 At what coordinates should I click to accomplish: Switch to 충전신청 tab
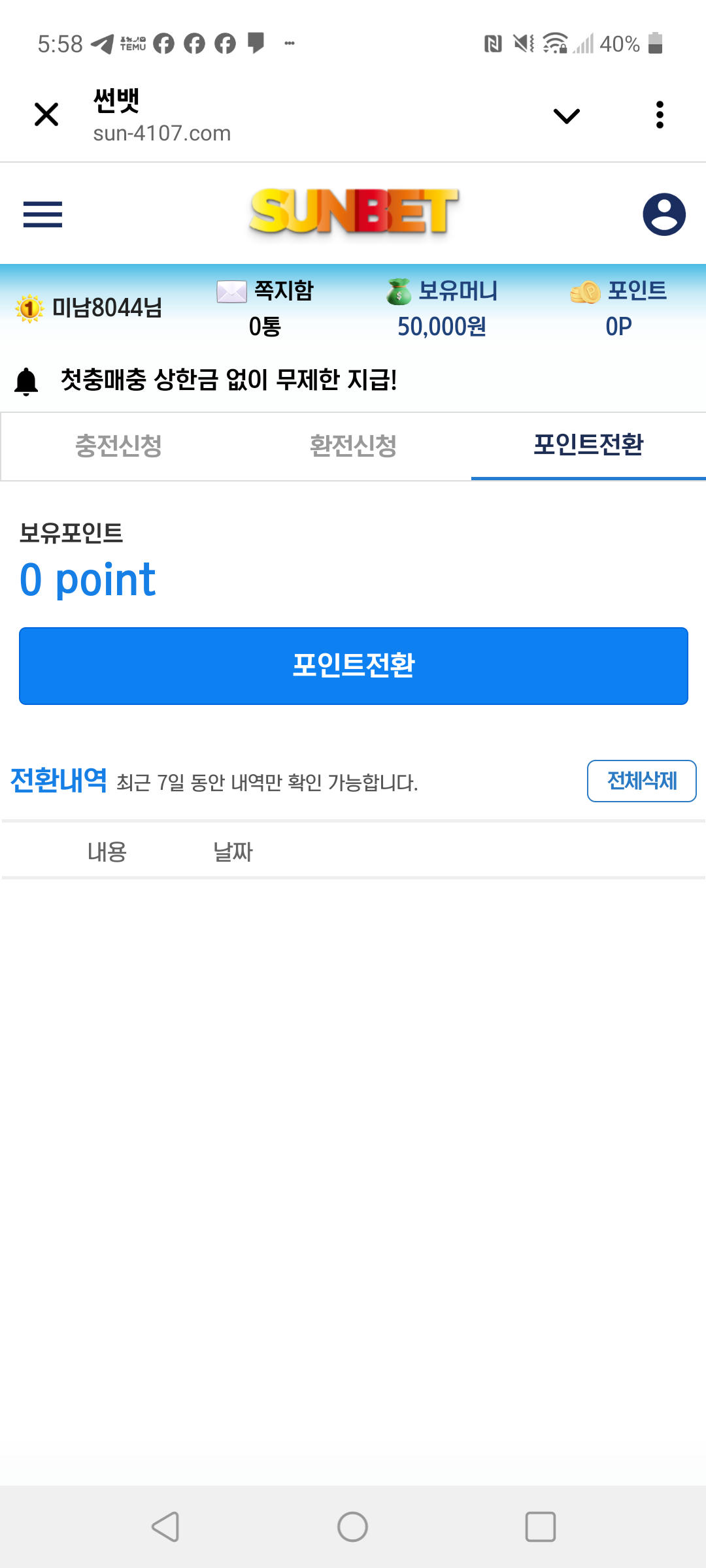point(118,446)
